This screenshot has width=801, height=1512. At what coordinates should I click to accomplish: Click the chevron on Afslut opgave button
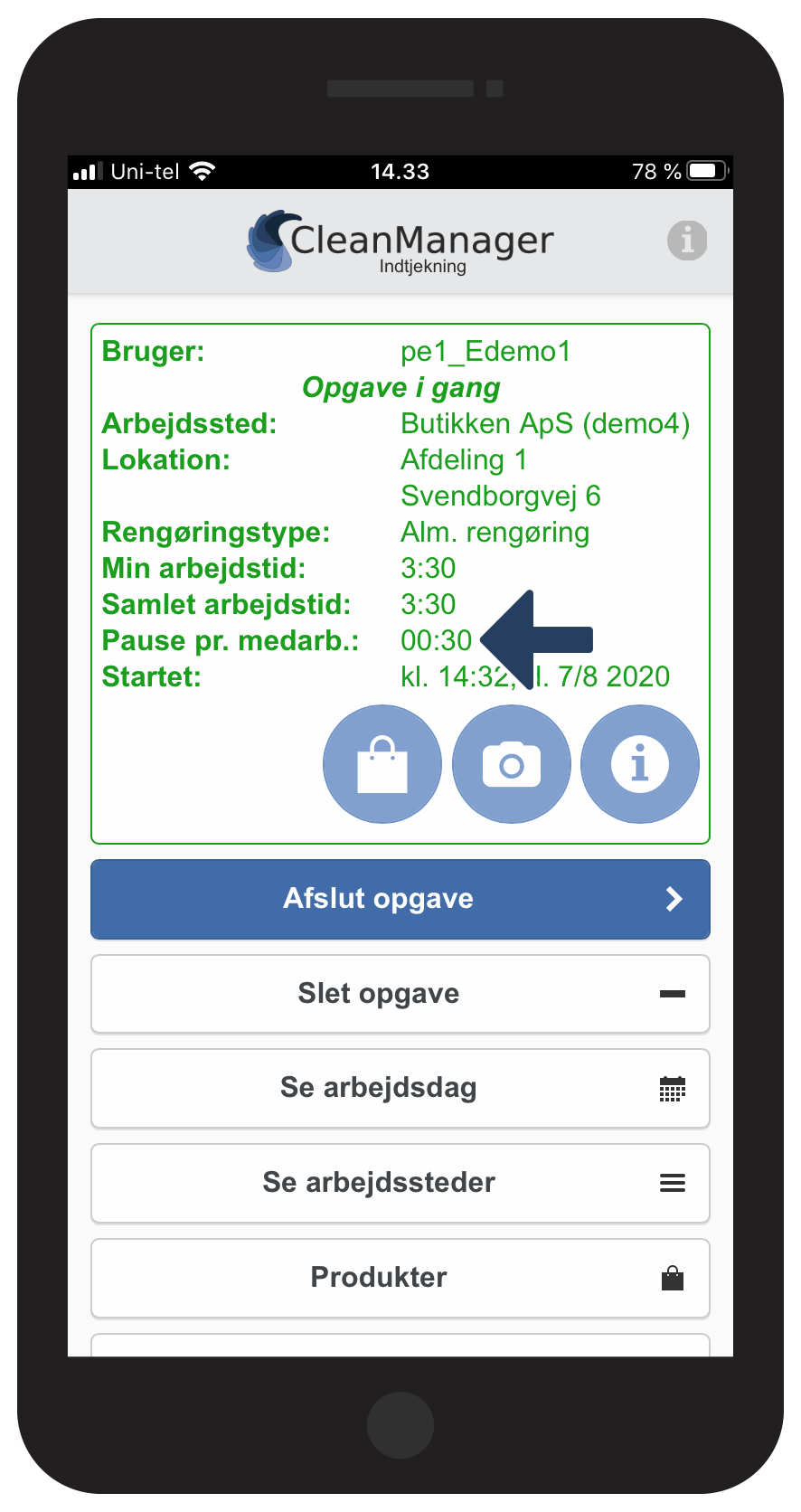pos(672,899)
